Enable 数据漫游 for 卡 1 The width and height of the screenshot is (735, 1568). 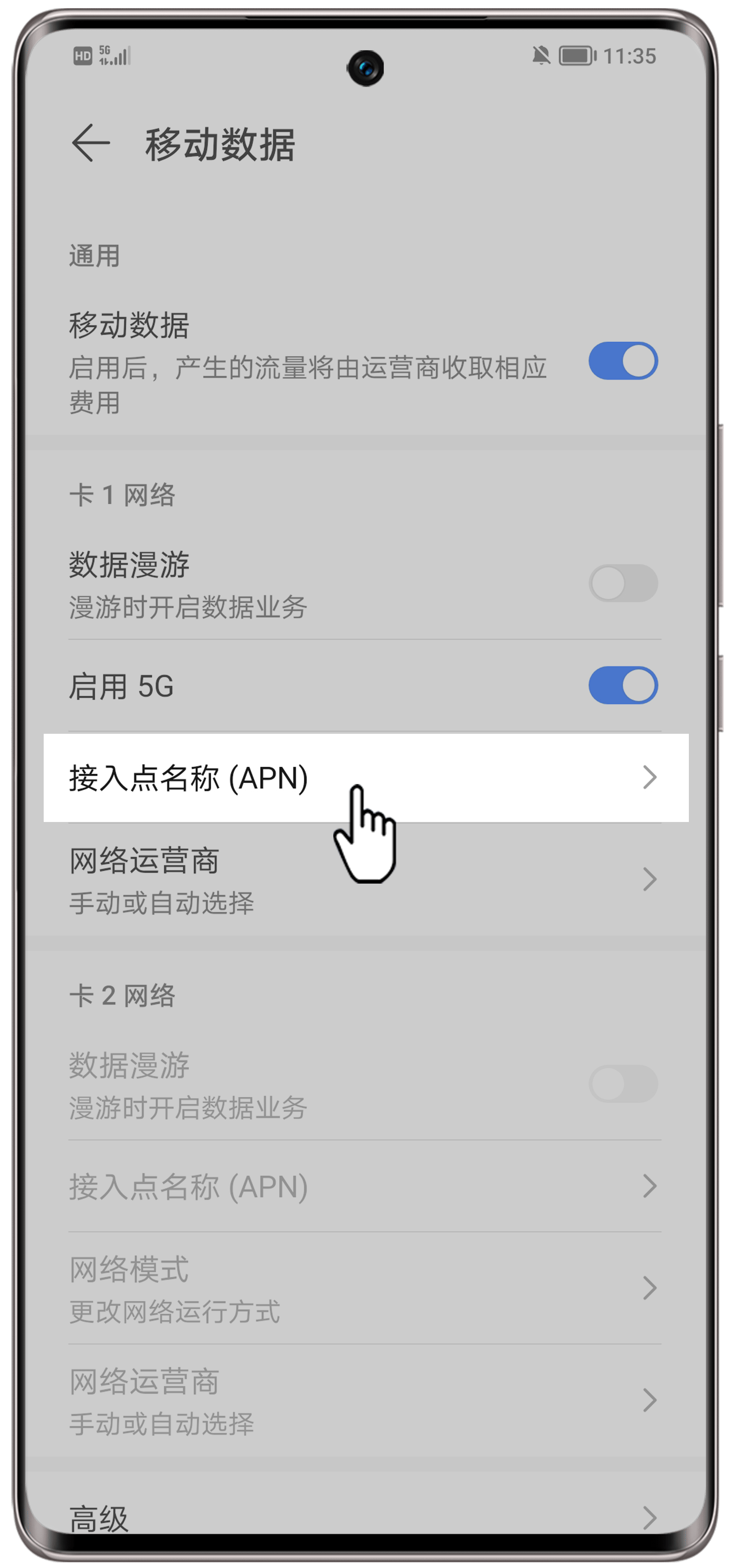(x=622, y=583)
